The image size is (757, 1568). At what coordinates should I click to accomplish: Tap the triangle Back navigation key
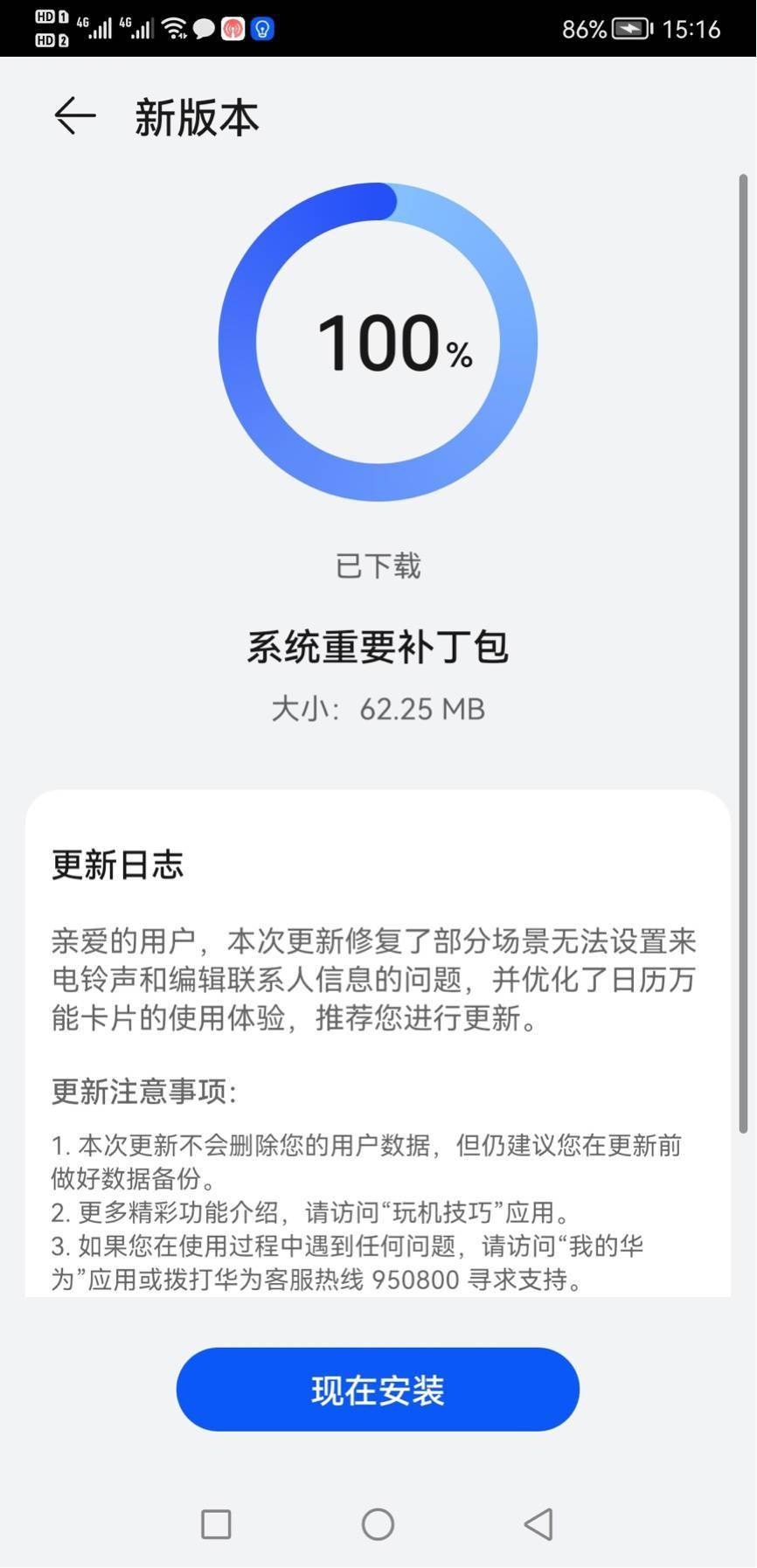coord(538,1524)
